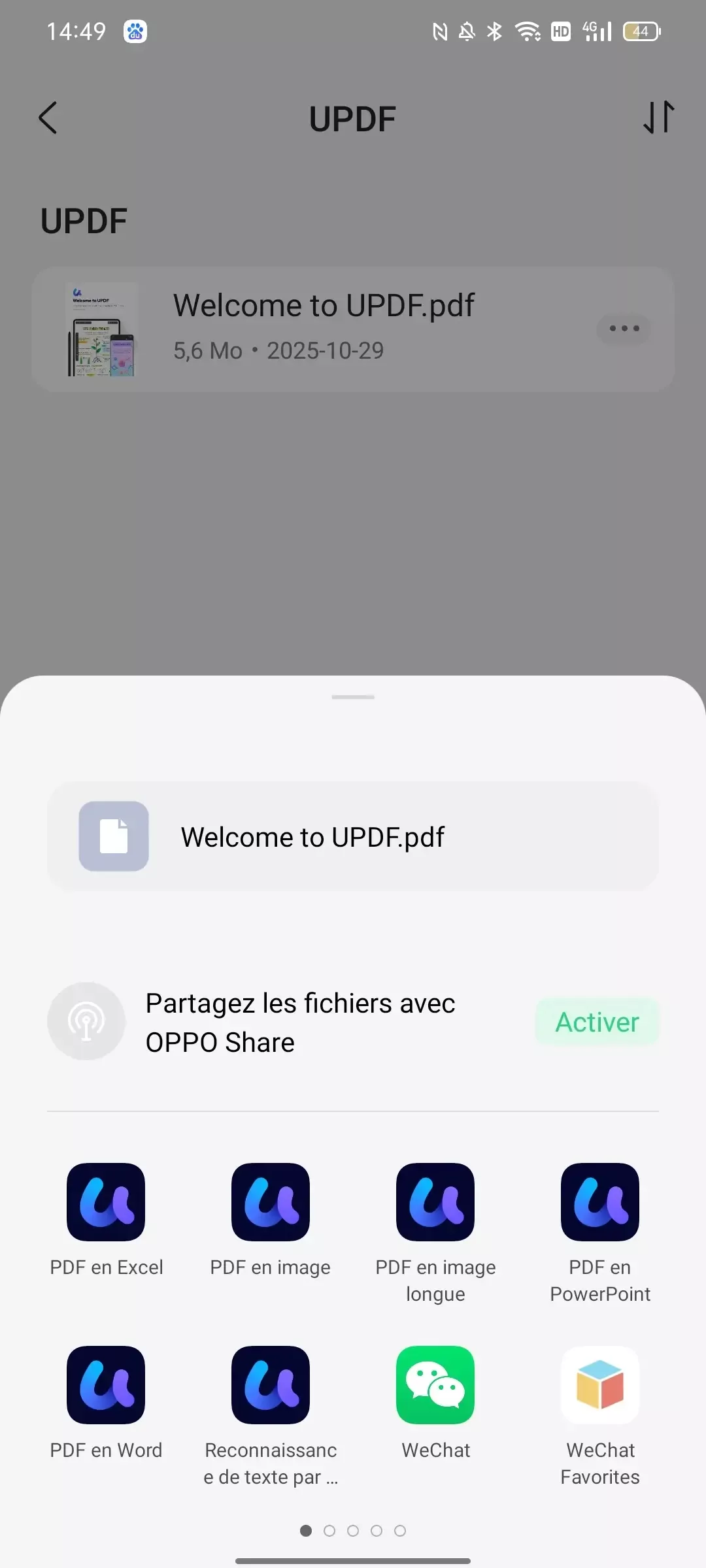Image resolution: width=706 pixels, height=1568 pixels.
Task: Share the PDF to WeChat
Action: (x=435, y=1385)
